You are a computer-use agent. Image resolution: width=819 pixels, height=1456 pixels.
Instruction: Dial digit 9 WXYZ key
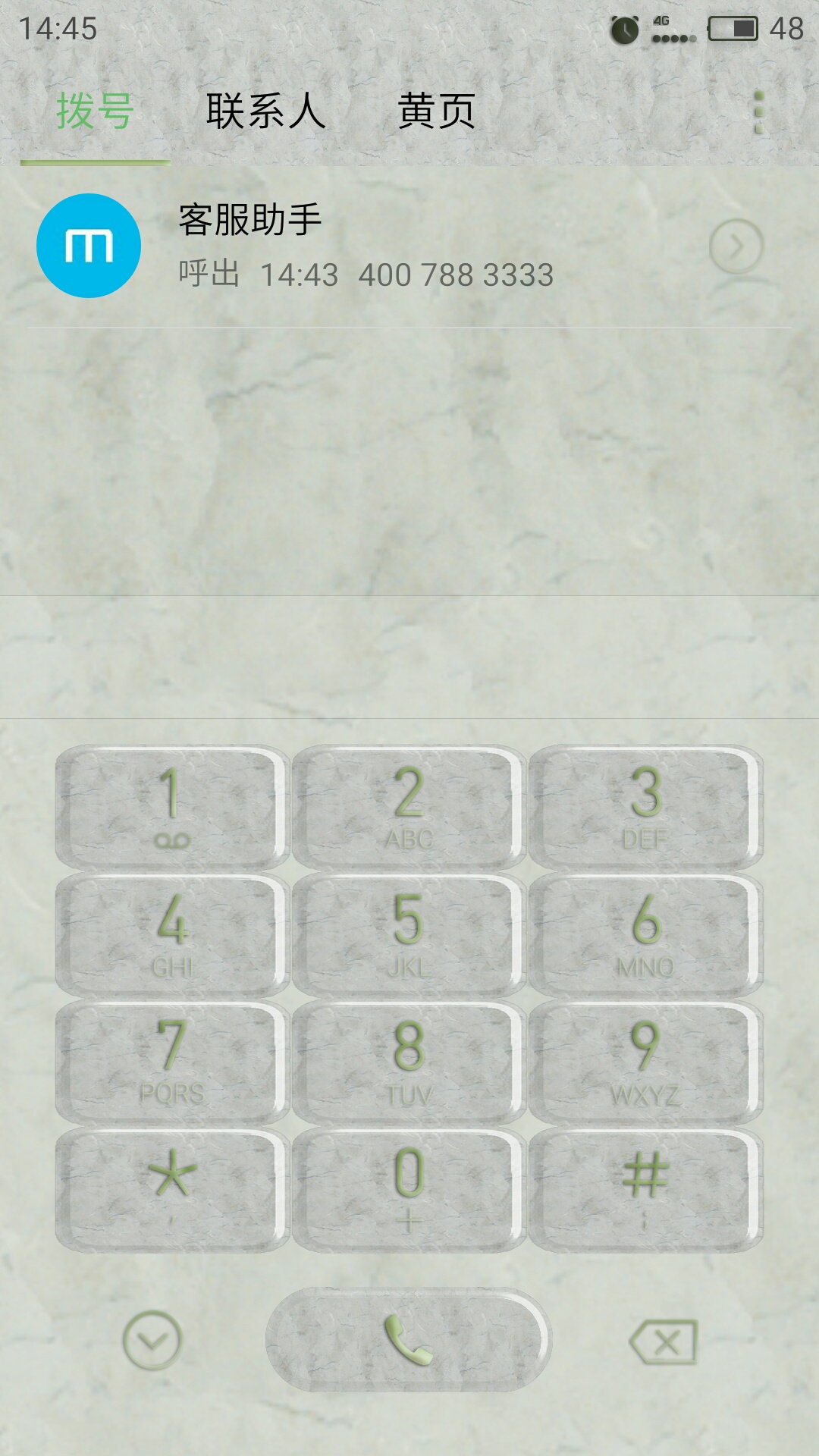646,1062
